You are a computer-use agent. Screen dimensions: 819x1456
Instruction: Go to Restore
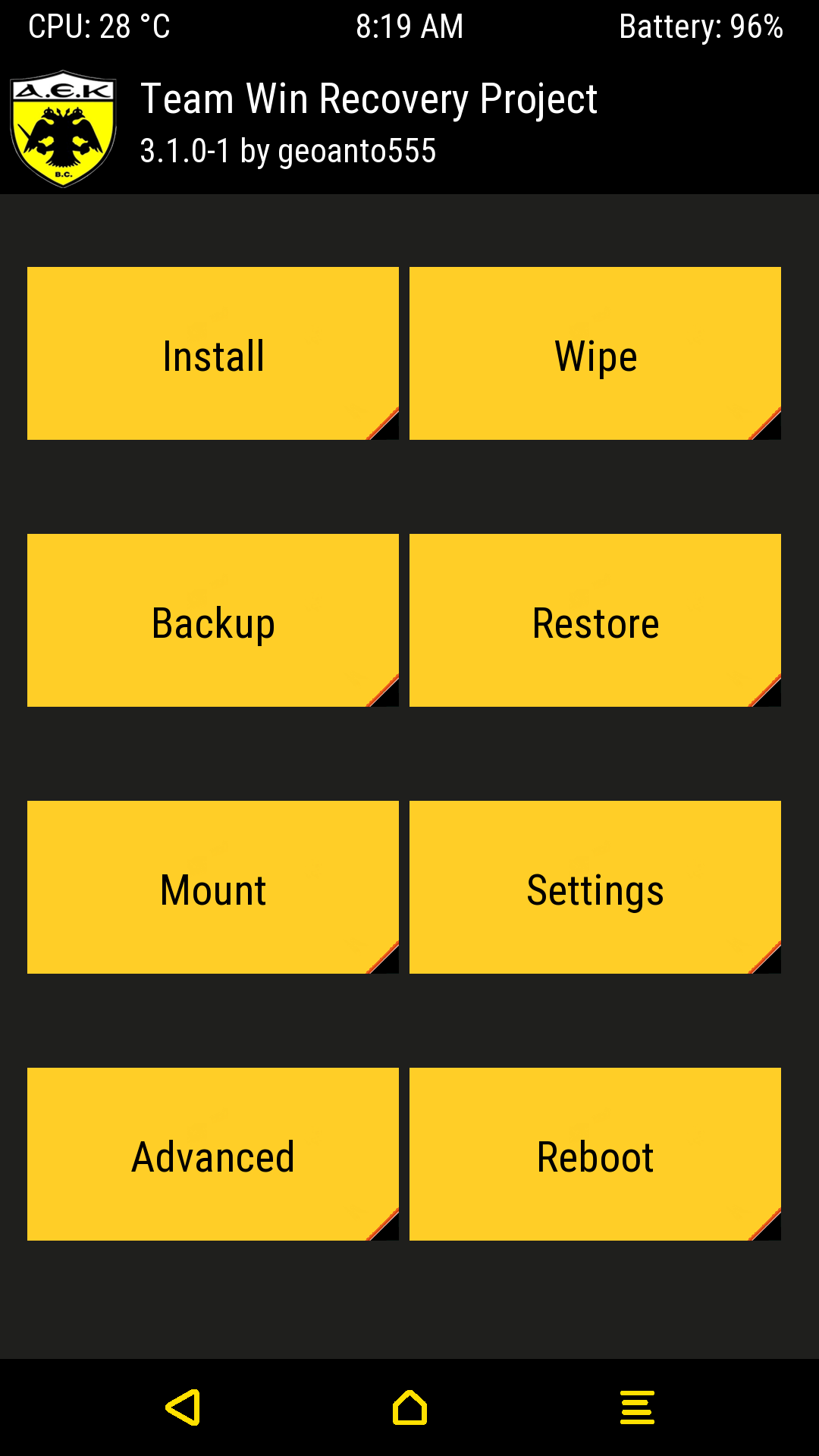click(x=595, y=620)
